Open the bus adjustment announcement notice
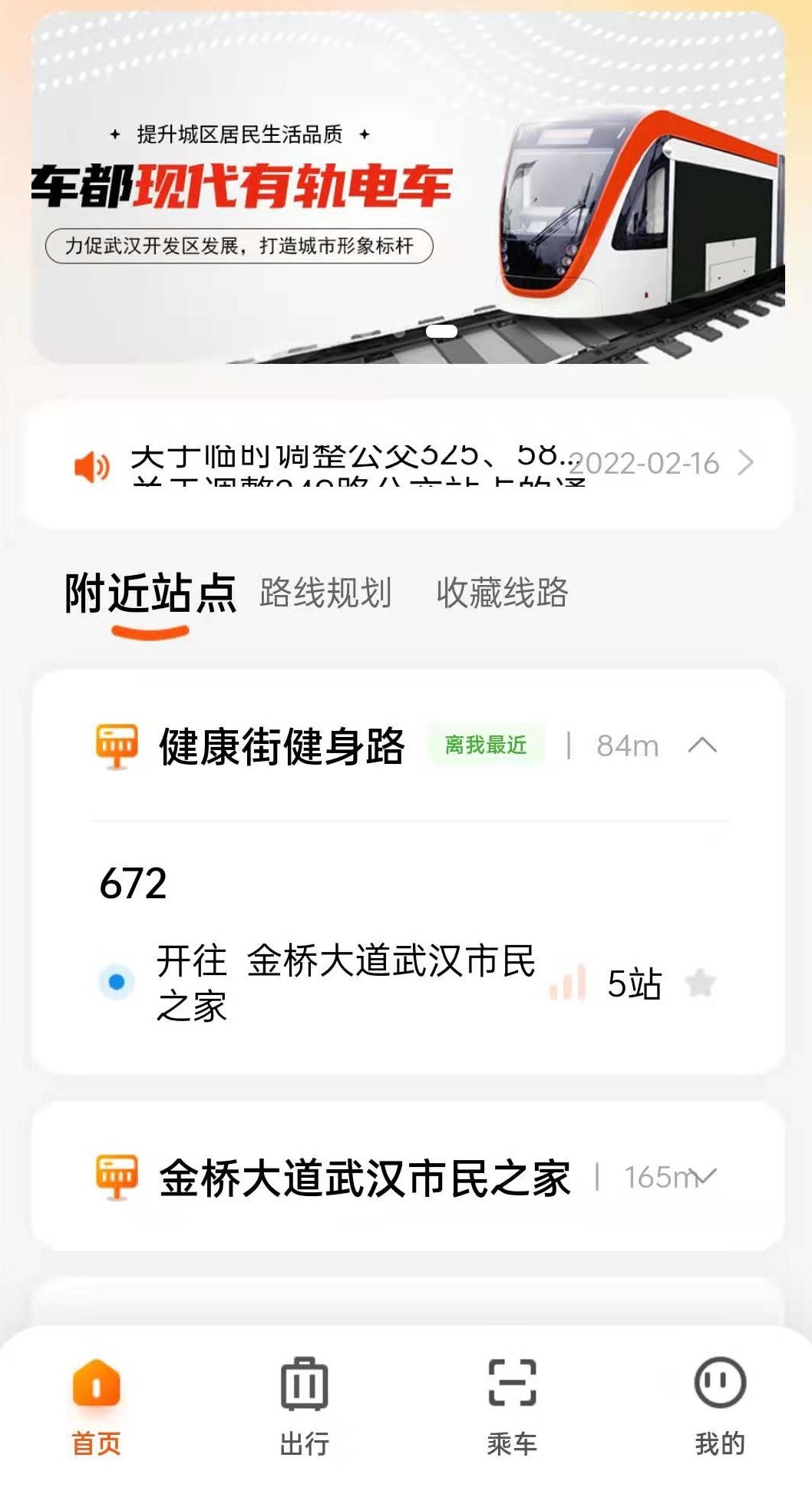The height and width of the screenshot is (1504, 812). pos(408,463)
